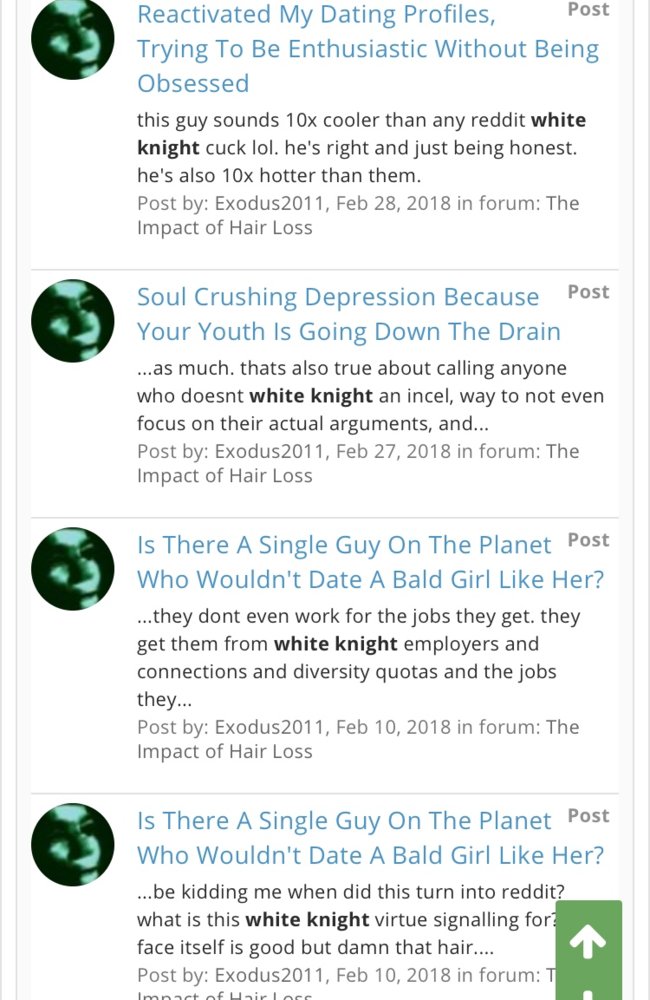View Exodus2011's profile from the Feb 28 post
The image size is (650, 1000).
point(269,203)
